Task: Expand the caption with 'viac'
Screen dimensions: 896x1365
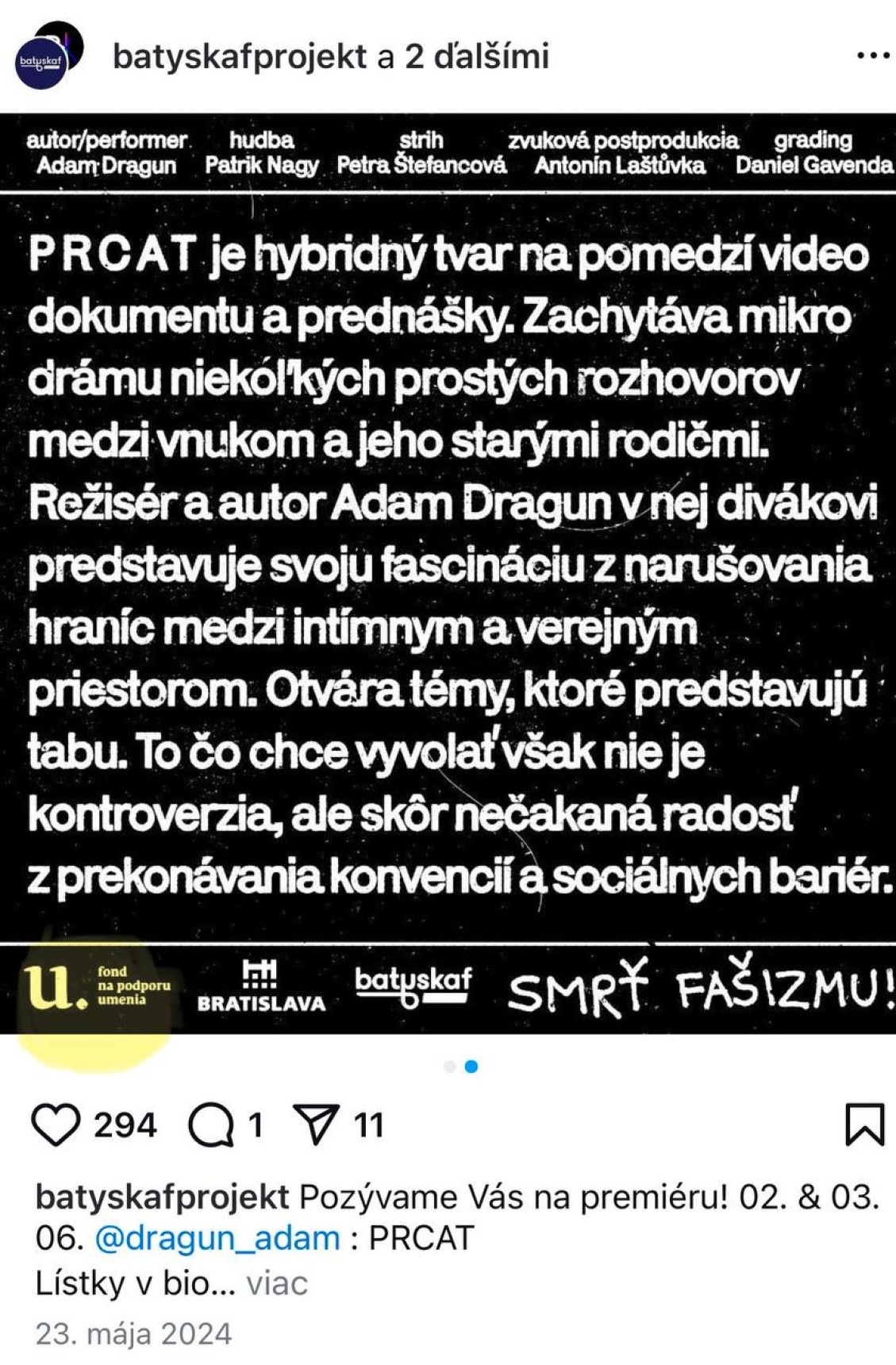Action: (x=276, y=1283)
